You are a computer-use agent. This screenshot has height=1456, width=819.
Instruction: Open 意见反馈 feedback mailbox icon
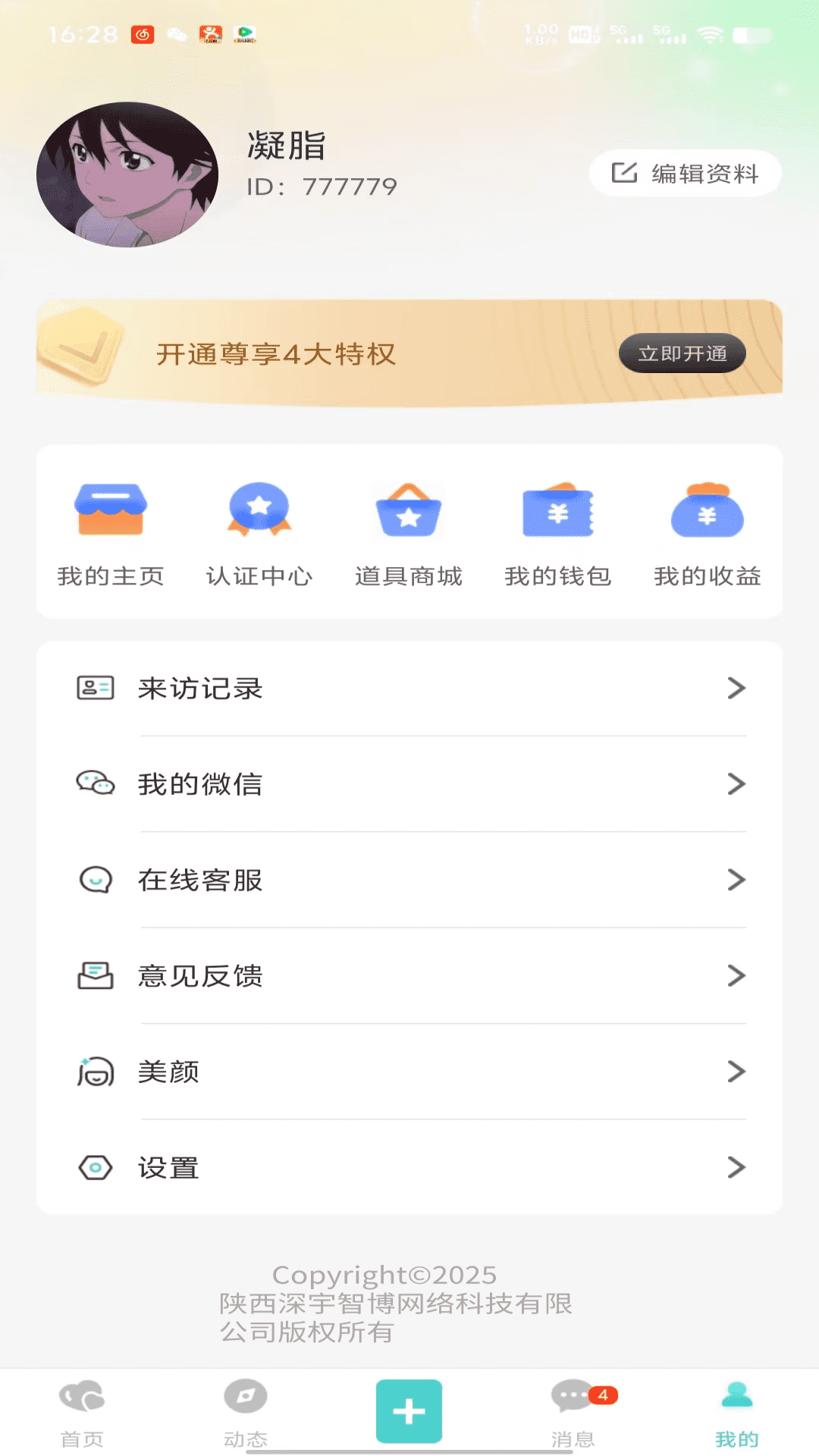94,975
